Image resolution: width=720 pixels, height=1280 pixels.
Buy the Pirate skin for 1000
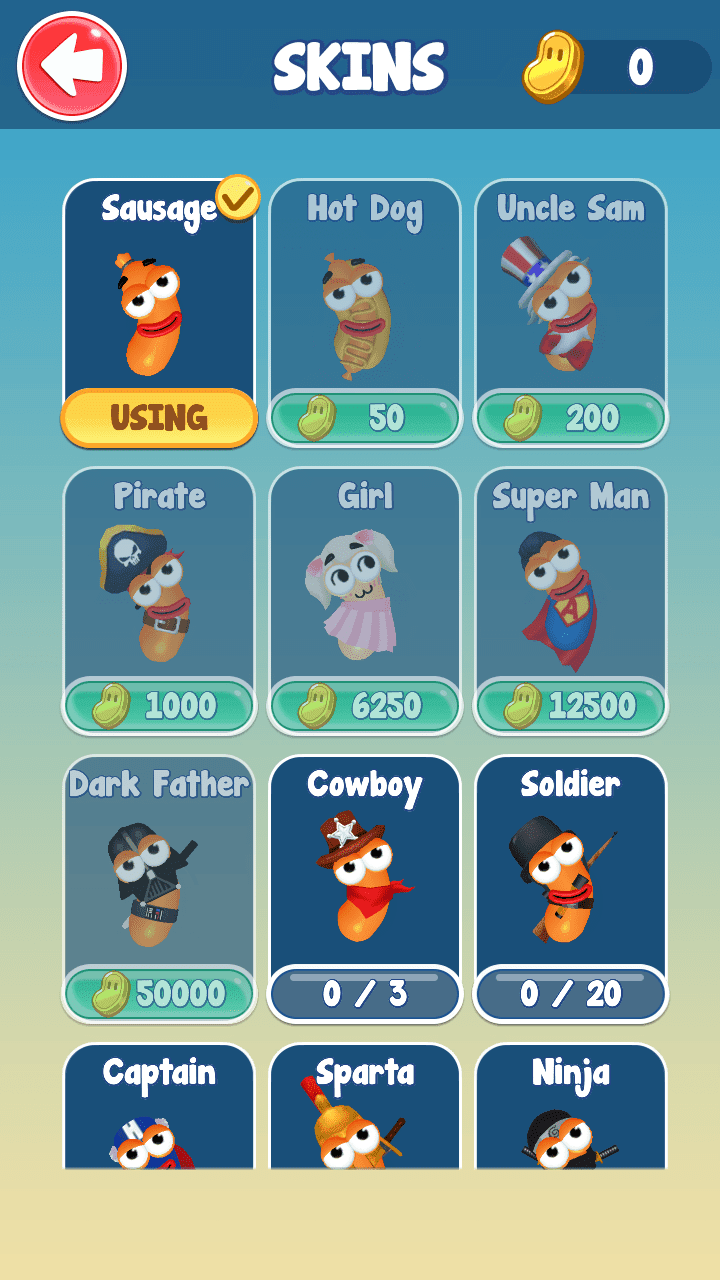(159, 706)
